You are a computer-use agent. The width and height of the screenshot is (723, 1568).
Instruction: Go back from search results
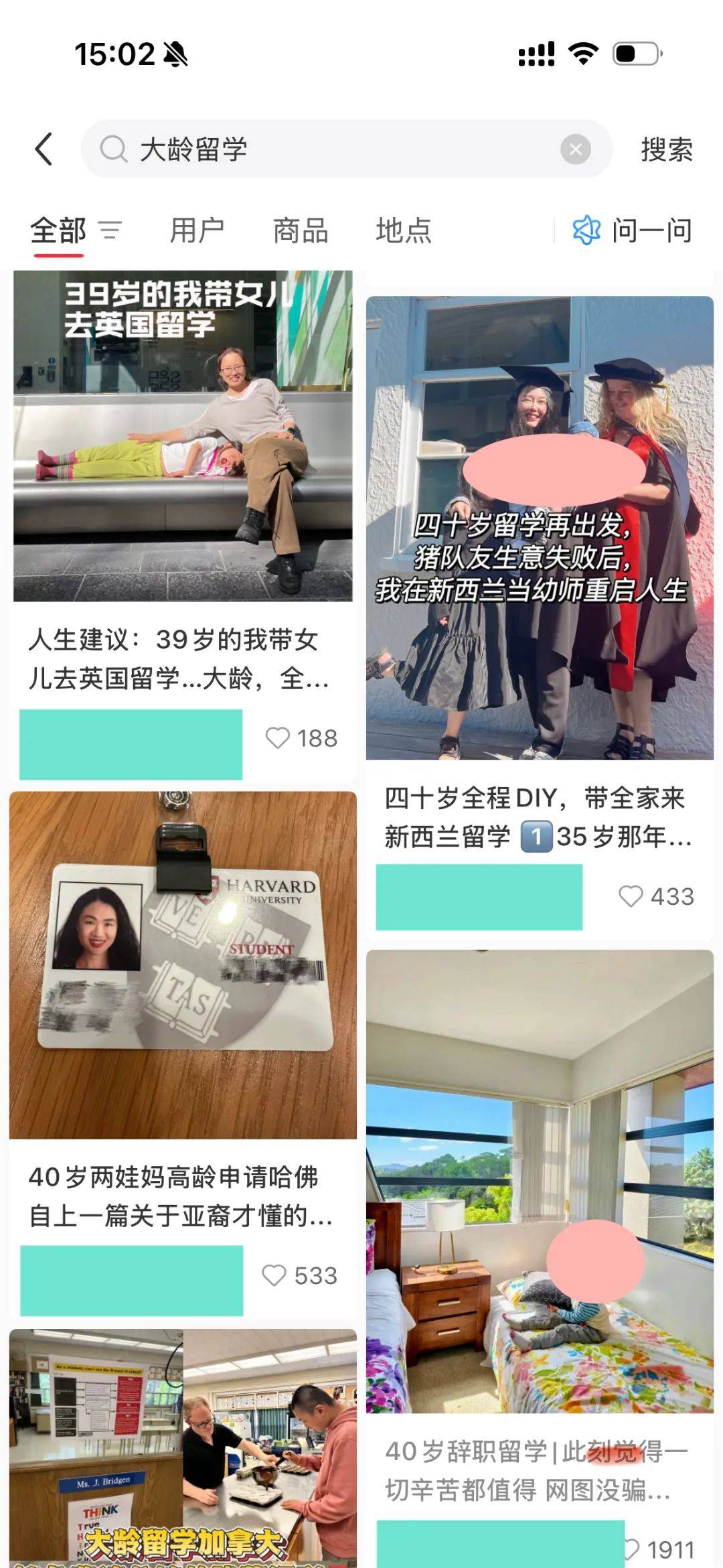[x=44, y=149]
